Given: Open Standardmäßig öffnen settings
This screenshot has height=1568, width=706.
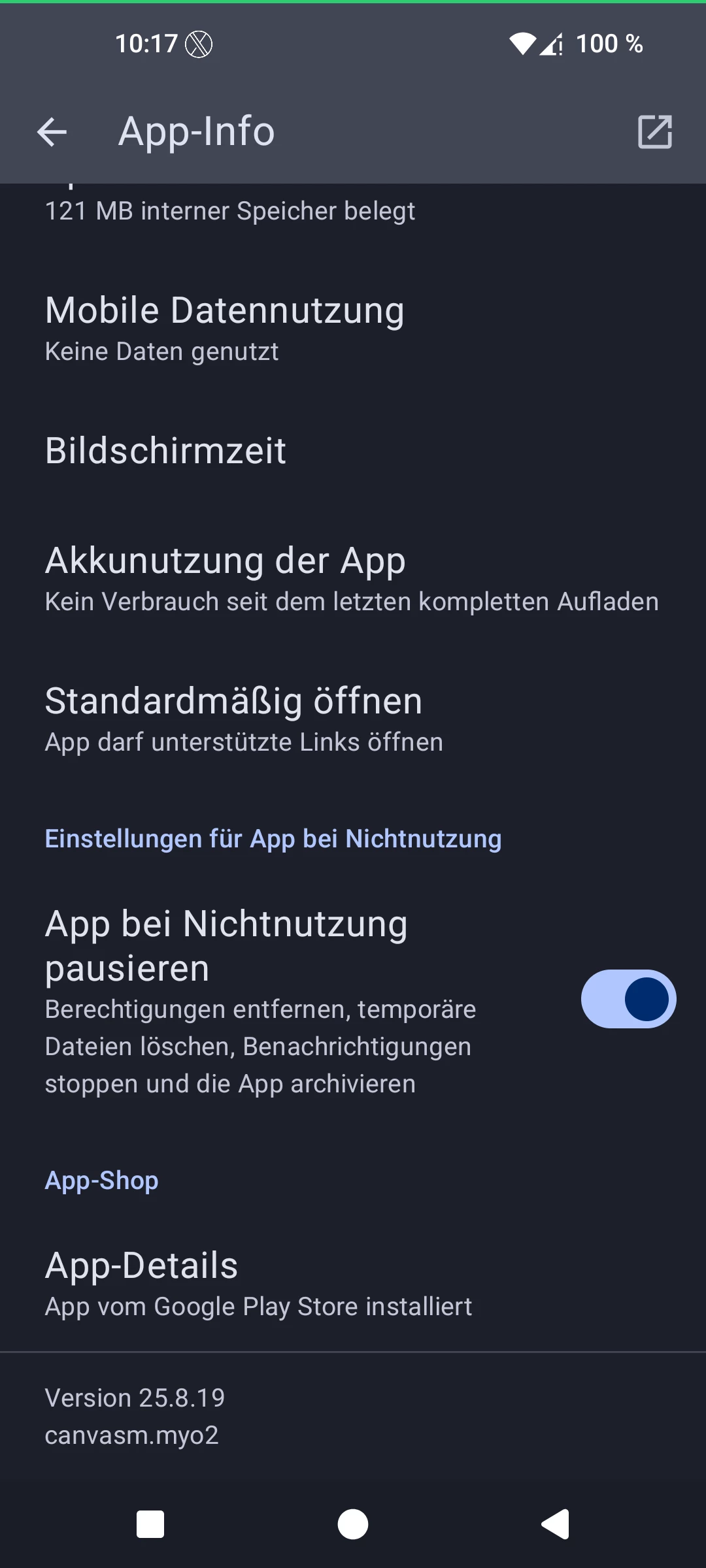Looking at the screenshot, I should 353,719.
